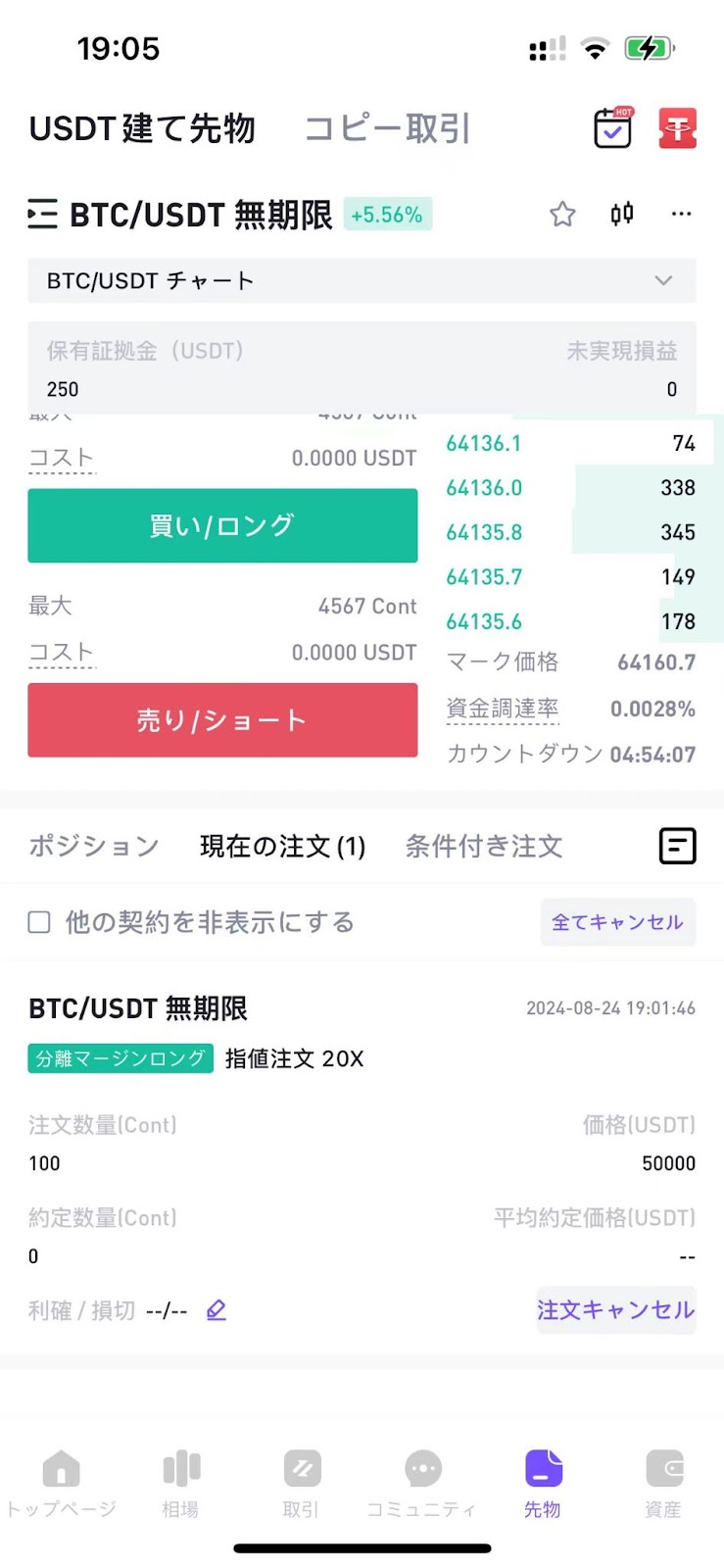
Task: Open the red Tether rewards icon
Action: [x=677, y=128]
